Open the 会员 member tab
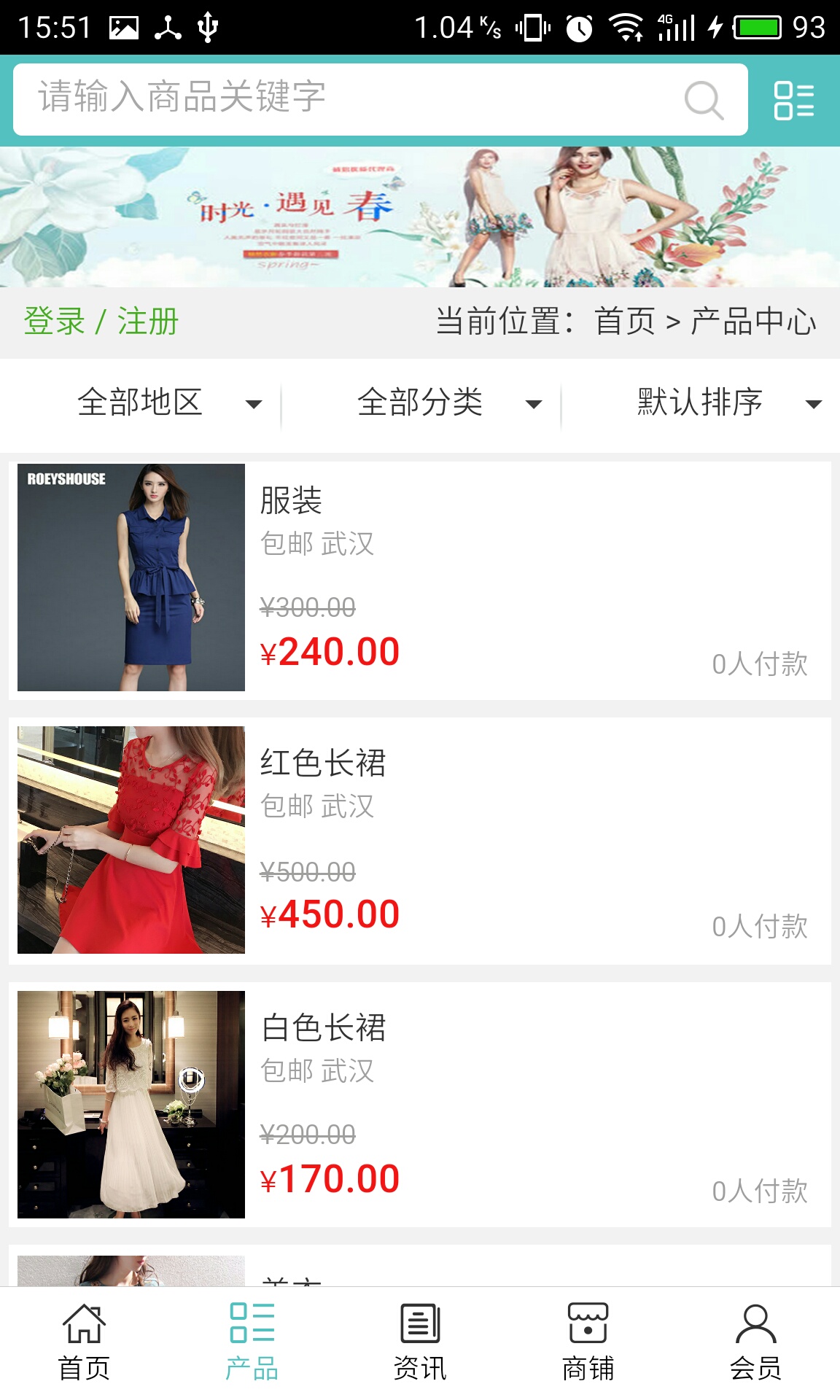Viewport: 840px width, 1400px height. [755, 1343]
